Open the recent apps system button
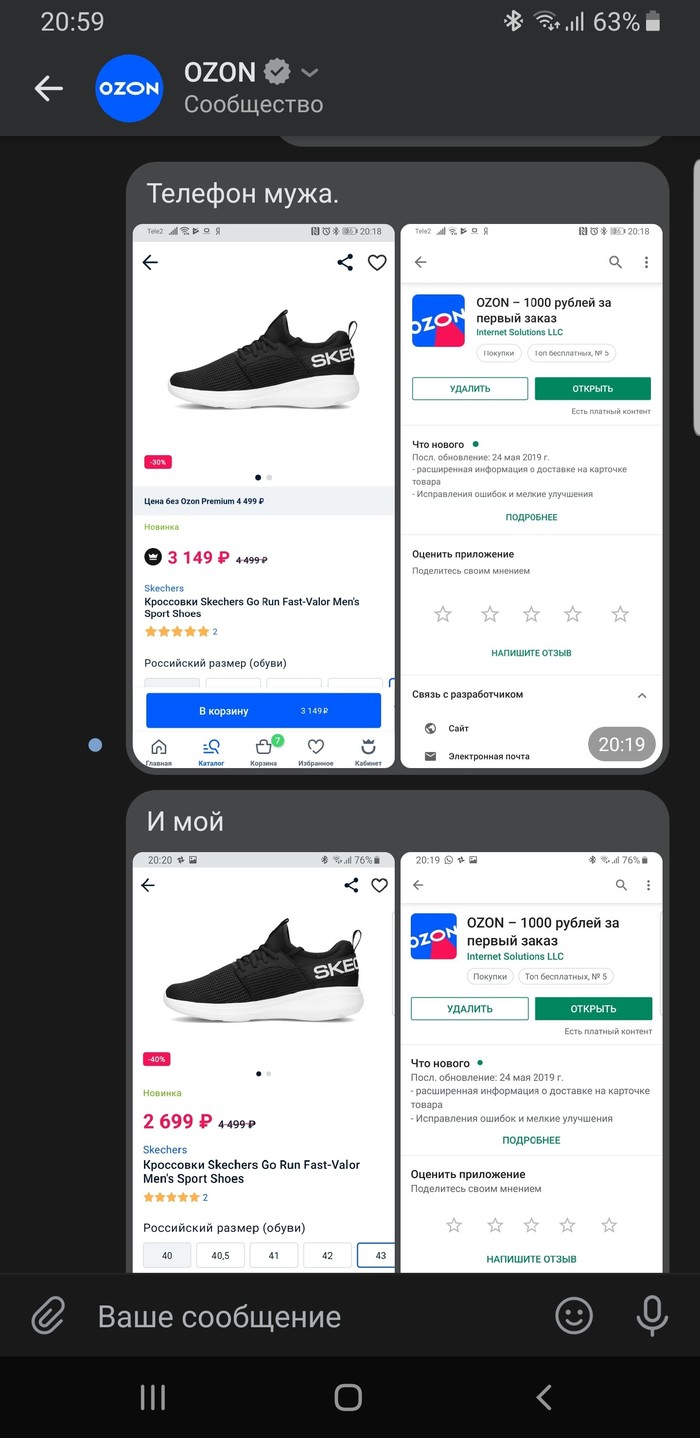The height and width of the screenshot is (1438, 700). pos(152,1397)
